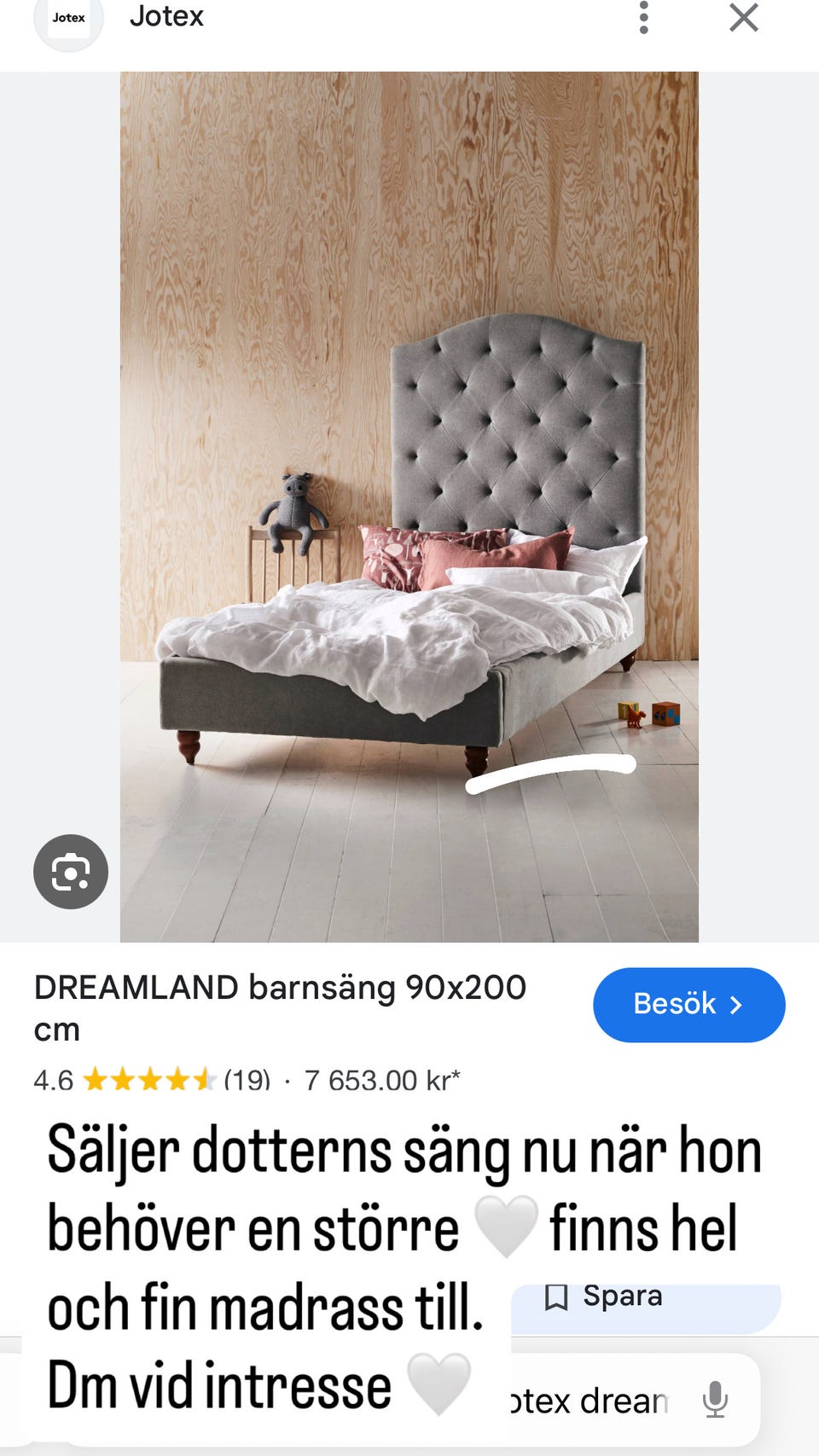Close the Jotex image viewer
819x1456 pixels.
744,17
